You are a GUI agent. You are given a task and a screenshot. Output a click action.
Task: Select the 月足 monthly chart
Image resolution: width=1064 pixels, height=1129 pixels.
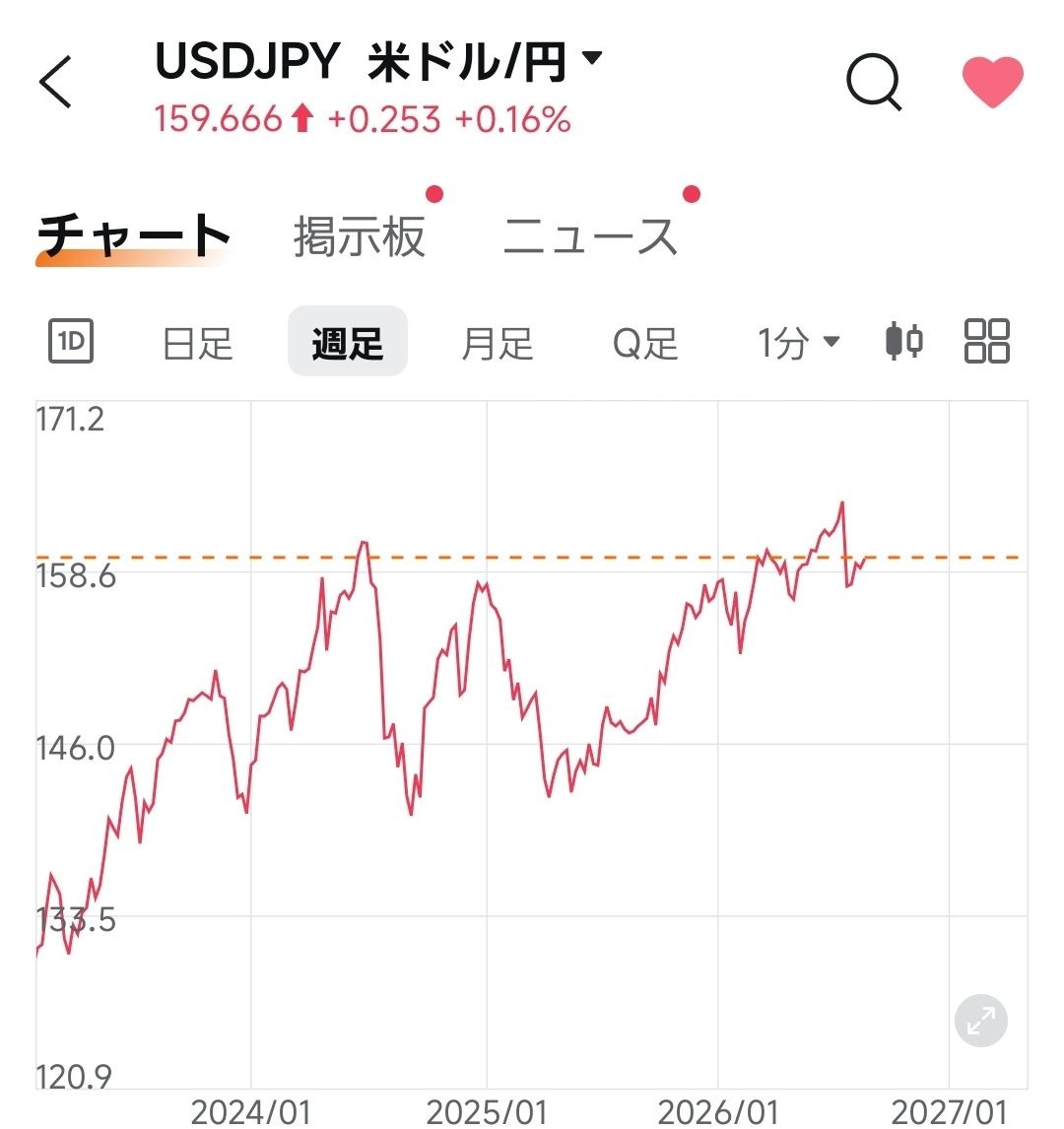coord(498,343)
